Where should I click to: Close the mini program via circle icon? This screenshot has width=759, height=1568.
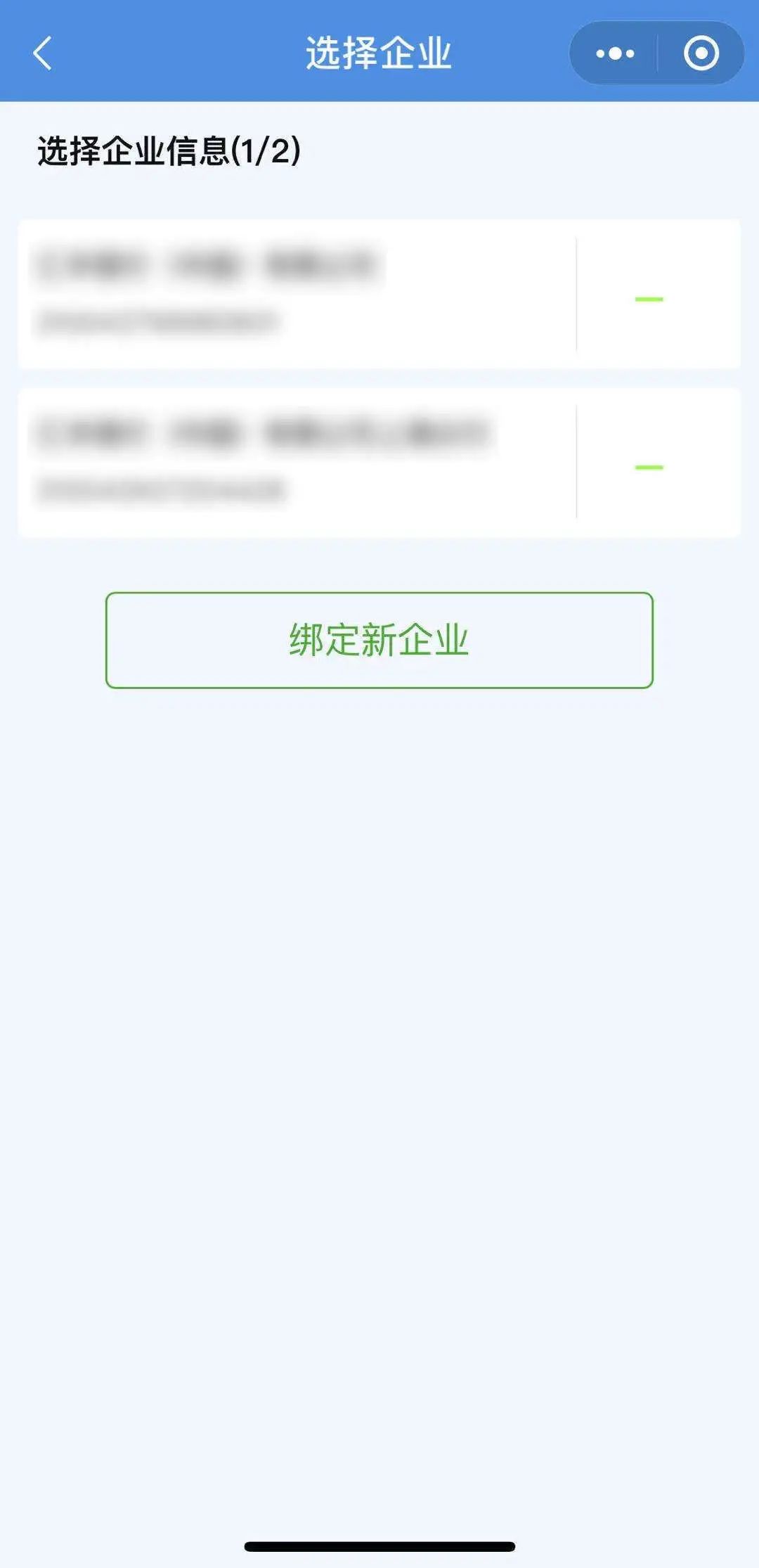click(x=701, y=53)
